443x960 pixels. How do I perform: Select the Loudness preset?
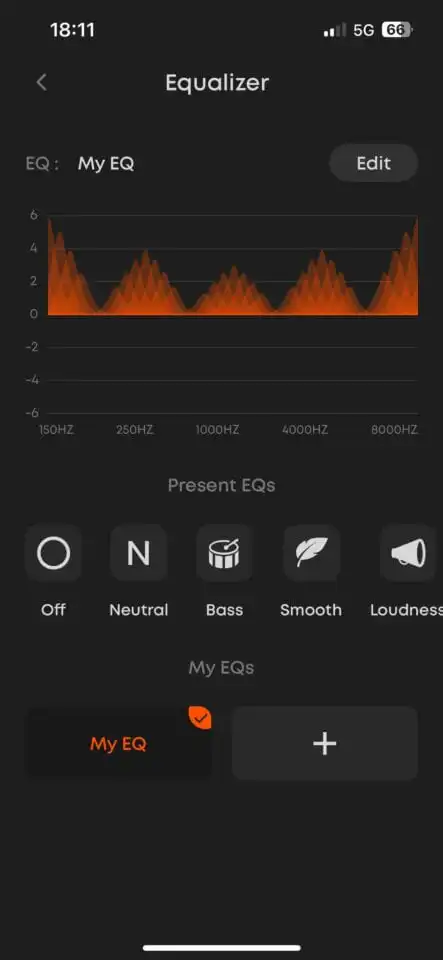(408, 553)
